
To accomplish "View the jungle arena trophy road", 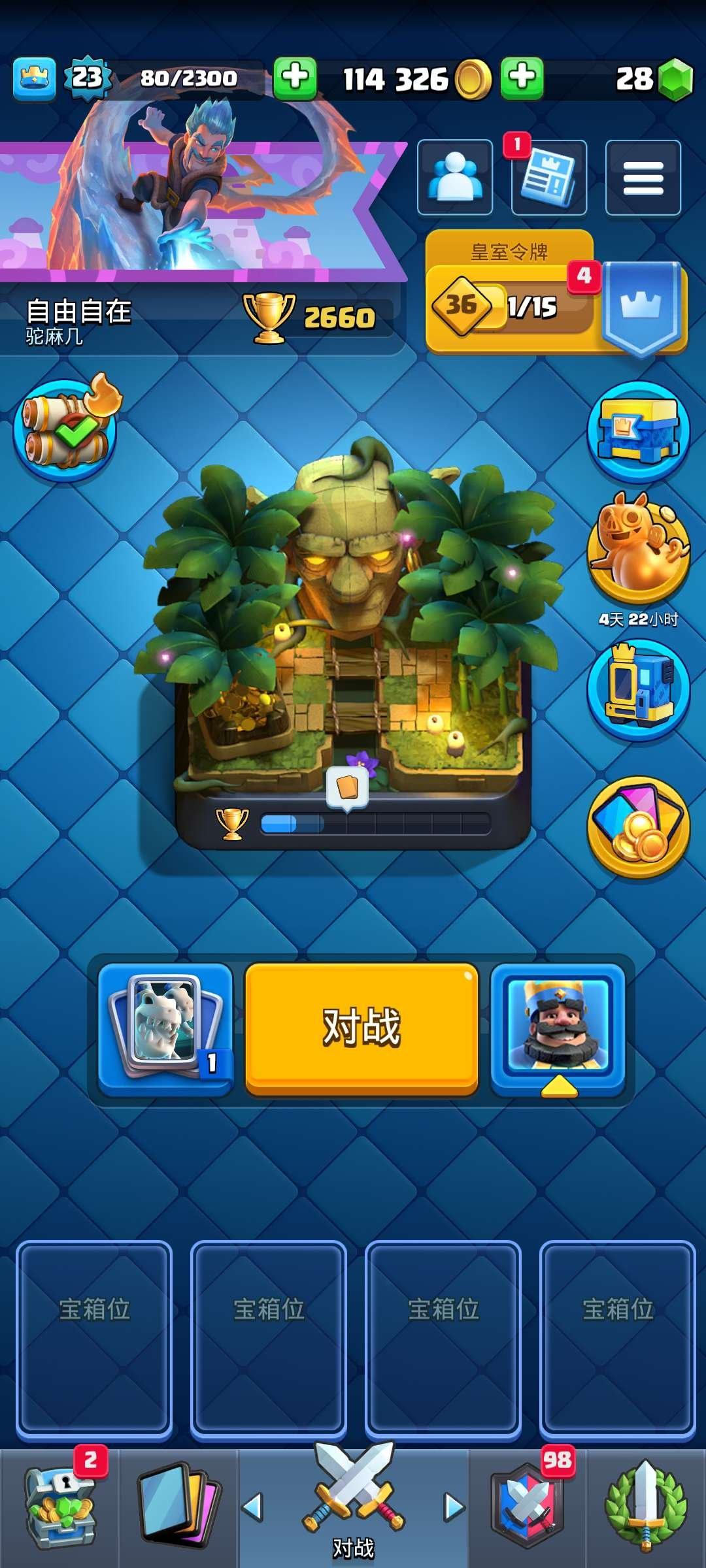I will click(x=353, y=653).
